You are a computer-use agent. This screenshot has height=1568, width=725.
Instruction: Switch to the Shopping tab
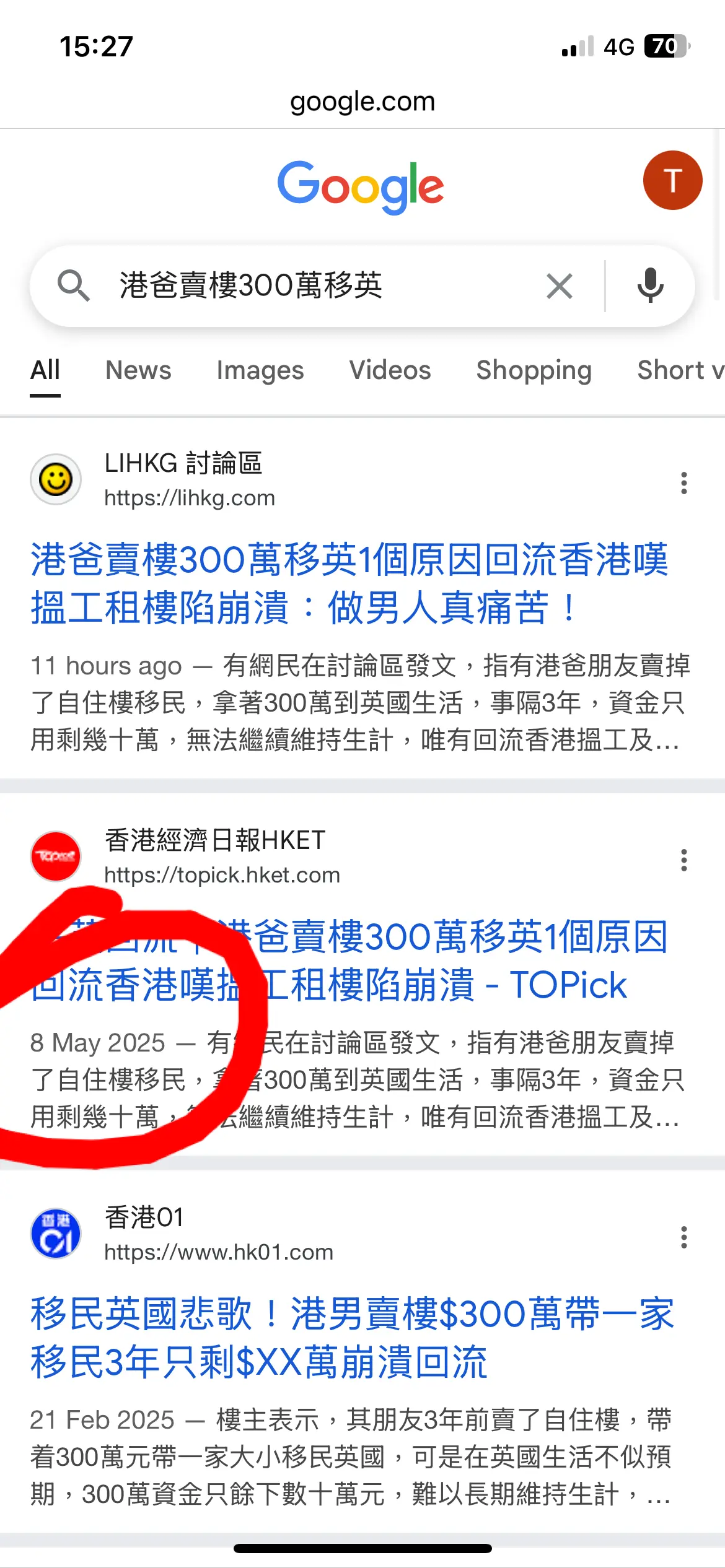(x=534, y=370)
